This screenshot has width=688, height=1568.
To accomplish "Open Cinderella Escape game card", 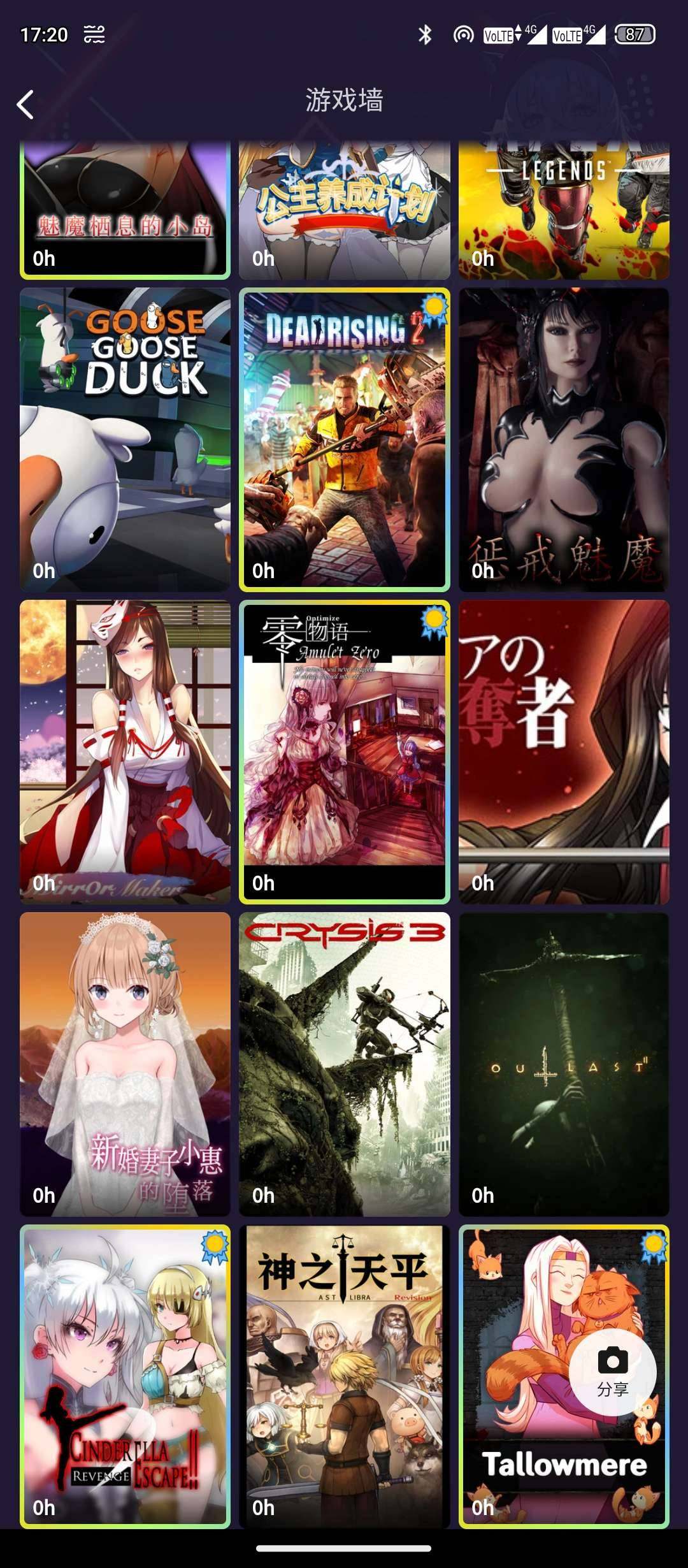I will tap(125, 1377).
